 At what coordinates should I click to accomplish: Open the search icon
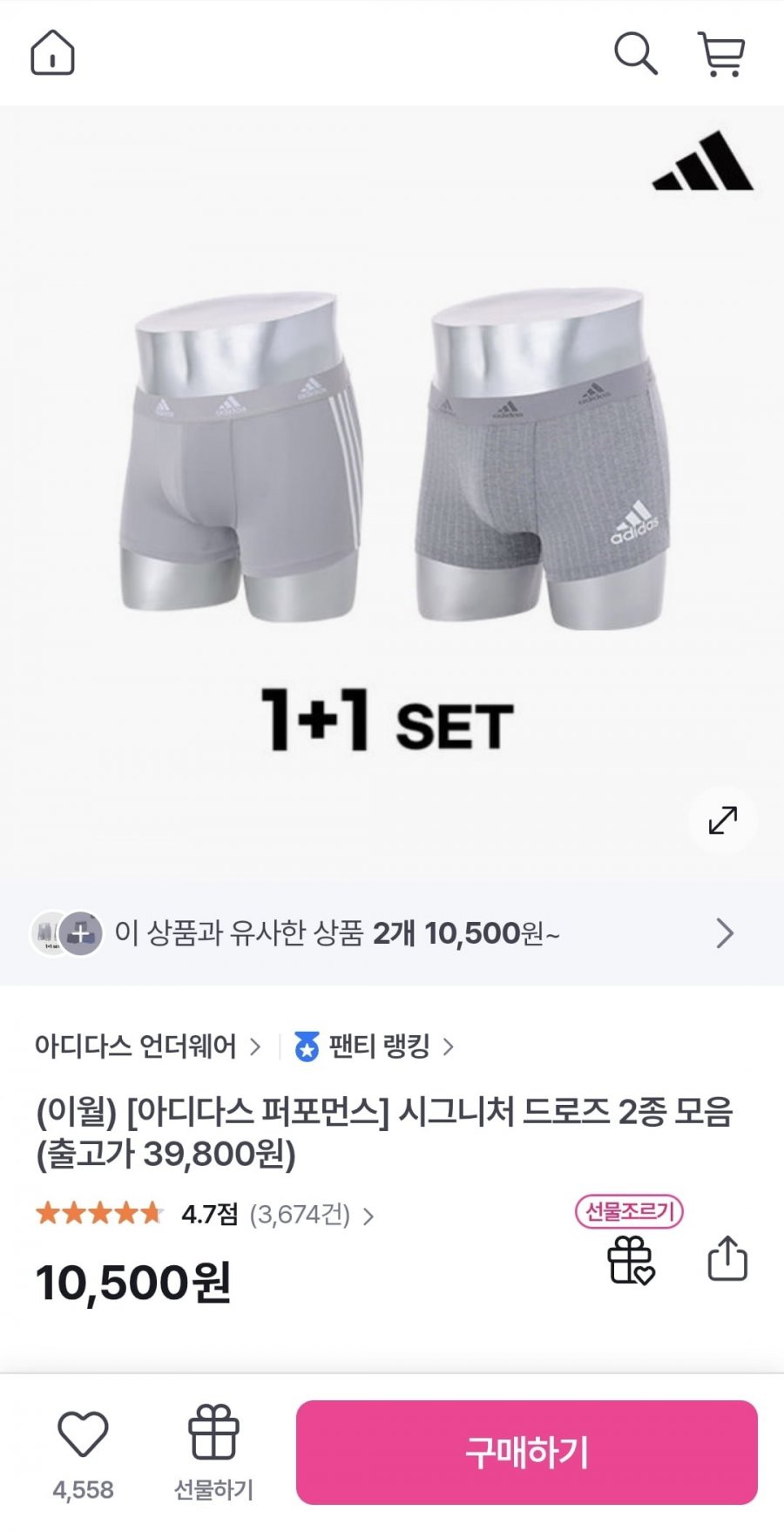click(x=635, y=54)
